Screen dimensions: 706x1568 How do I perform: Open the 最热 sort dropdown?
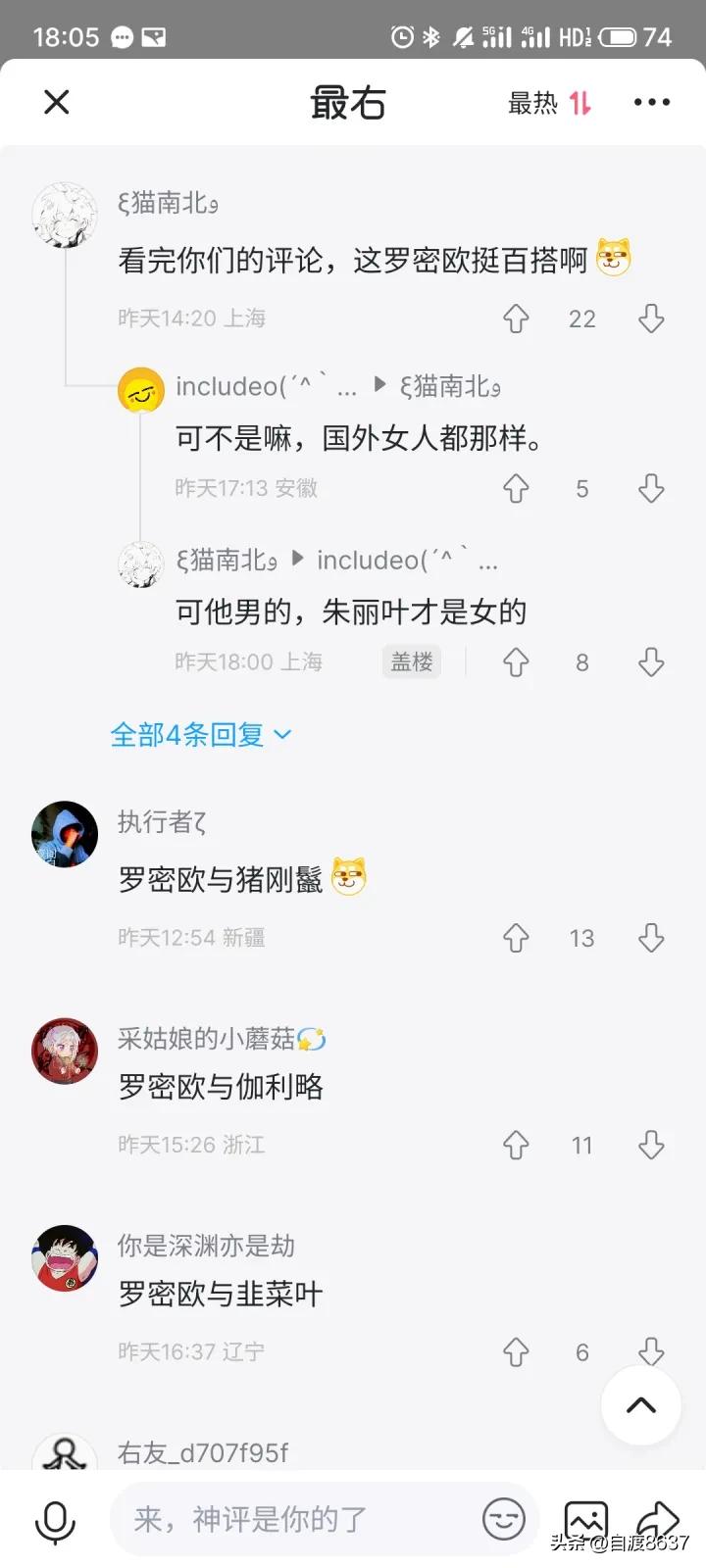[x=532, y=102]
